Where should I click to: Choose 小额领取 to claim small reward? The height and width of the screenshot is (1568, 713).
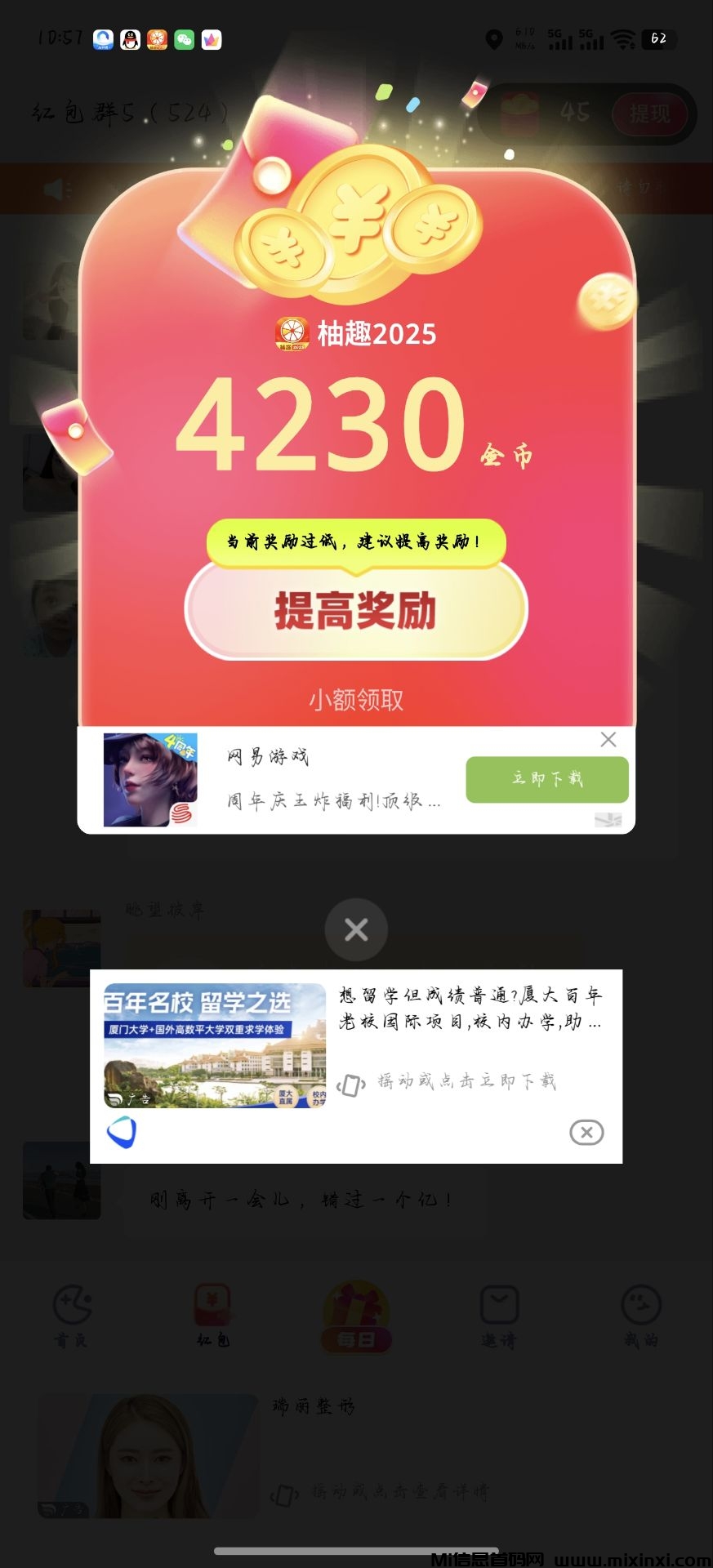tap(356, 700)
